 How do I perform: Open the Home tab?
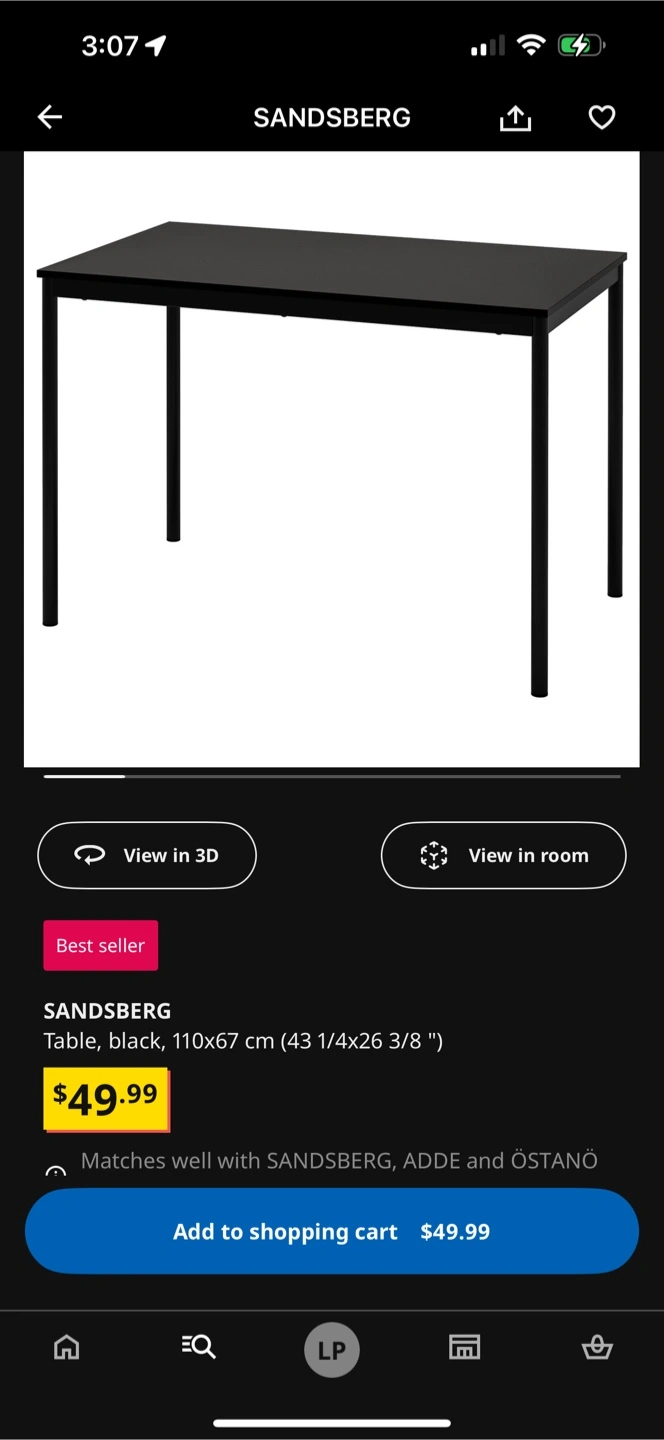66,1348
